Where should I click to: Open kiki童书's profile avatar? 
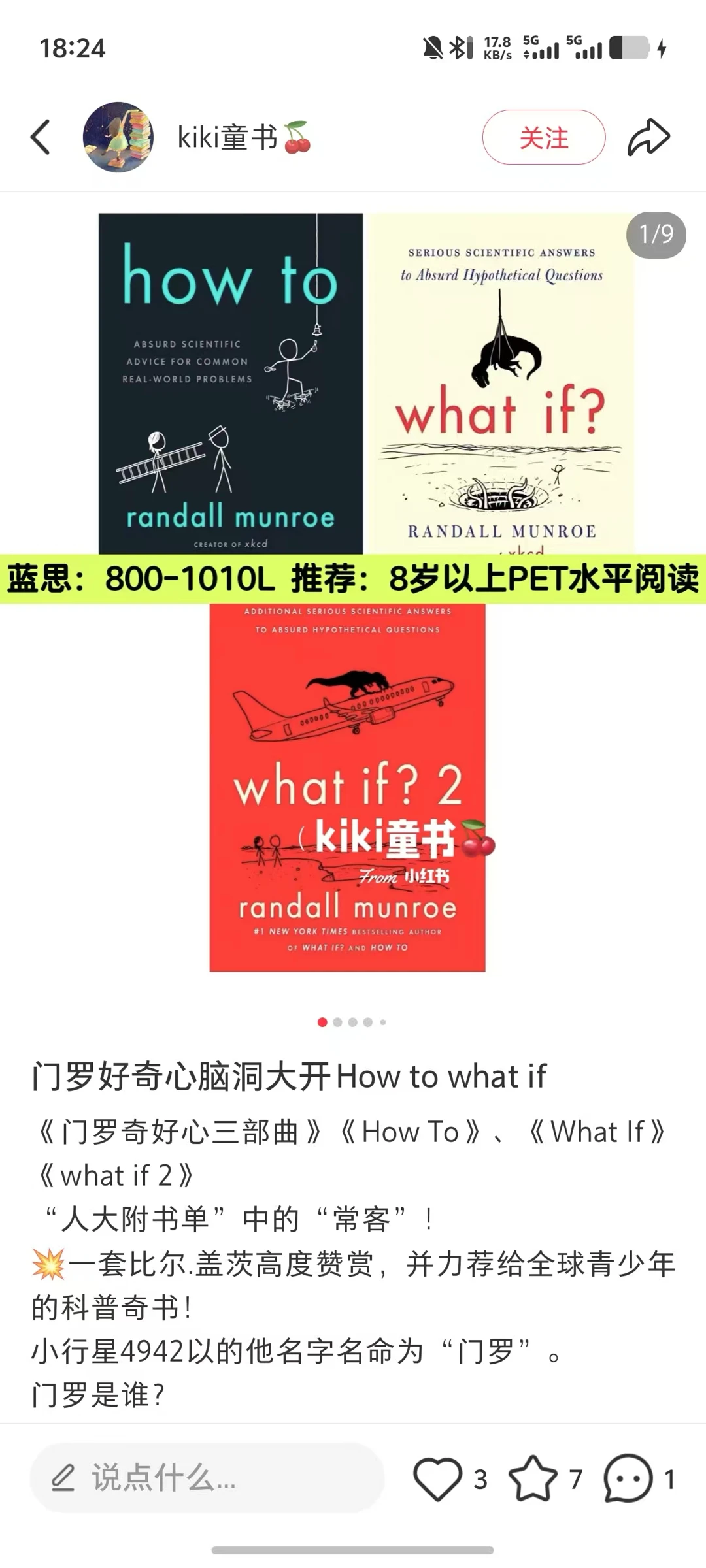coord(118,137)
